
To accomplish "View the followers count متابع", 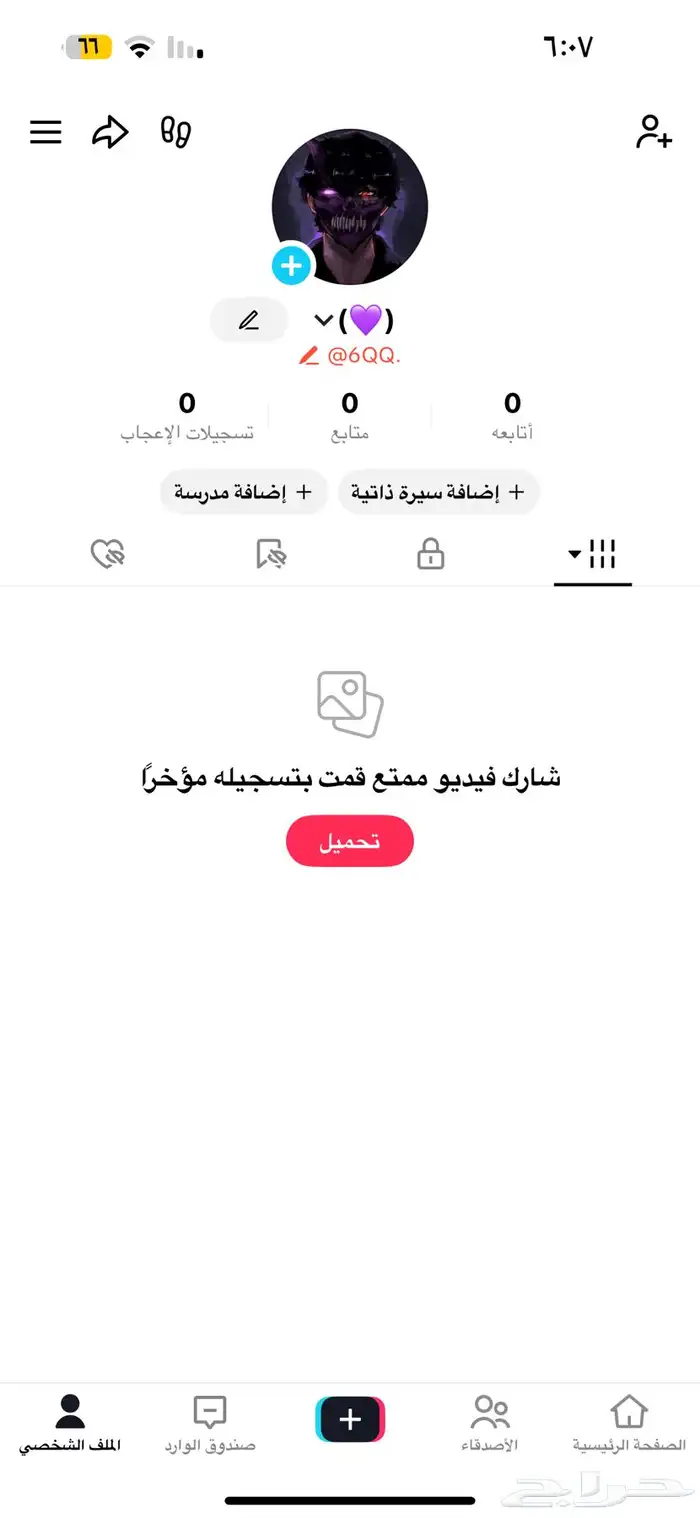I will point(350,415).
